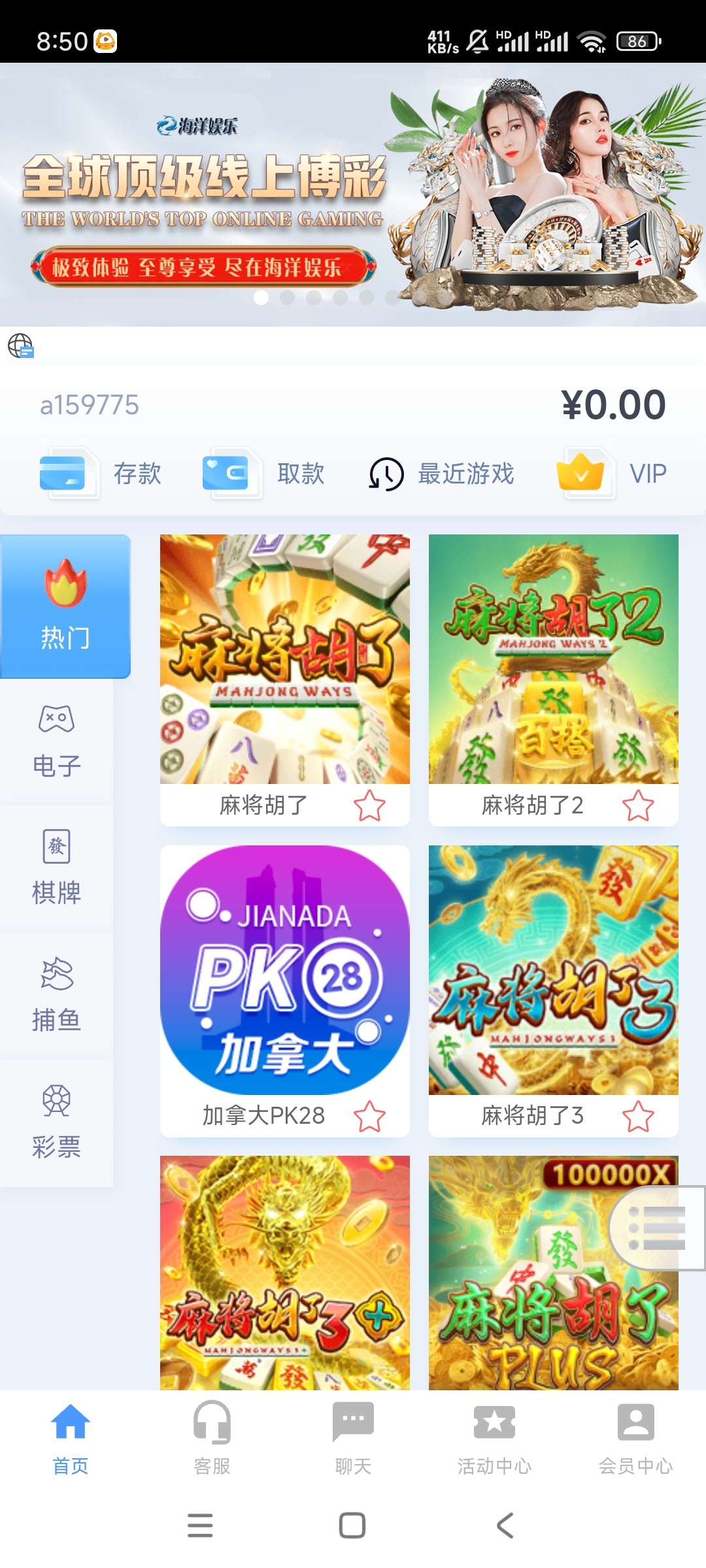706x1568 pixels.
Task: Open the 麻将胡了2 game tile
Action: [x=553, y=659]
